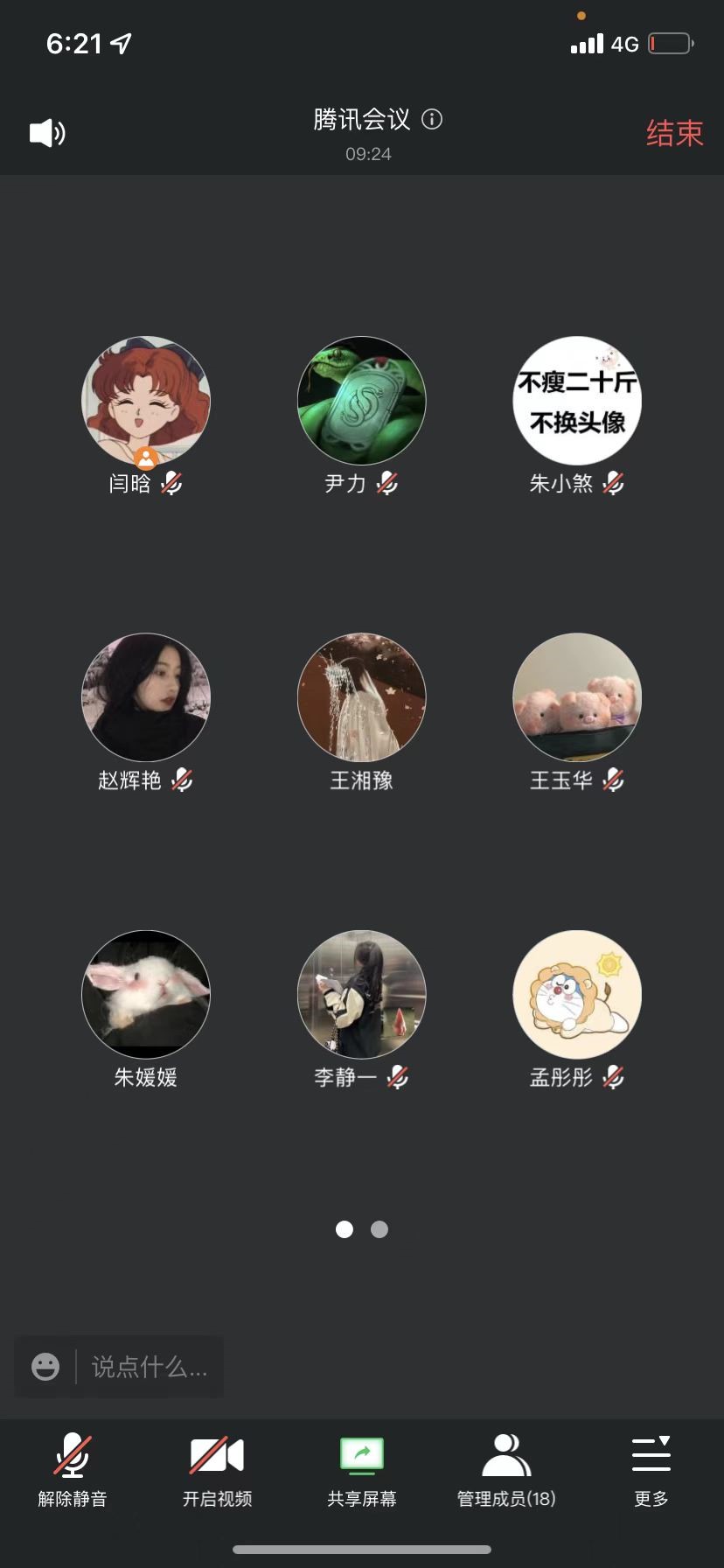The width and height of the screenshot is (724, 1568).
Task: Open 管理成员 member list
Action: point(506,1472)
